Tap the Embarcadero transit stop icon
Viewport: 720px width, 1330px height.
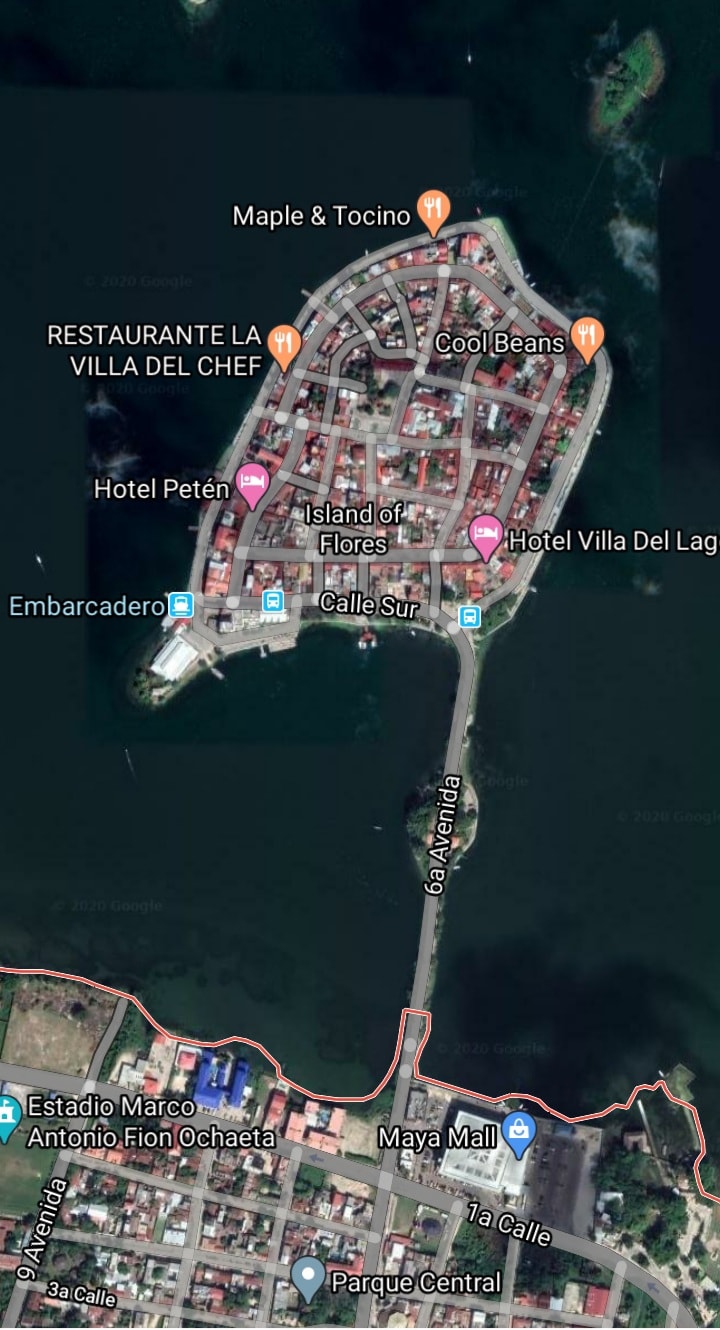pyautogui.click(x=180, y=604)
